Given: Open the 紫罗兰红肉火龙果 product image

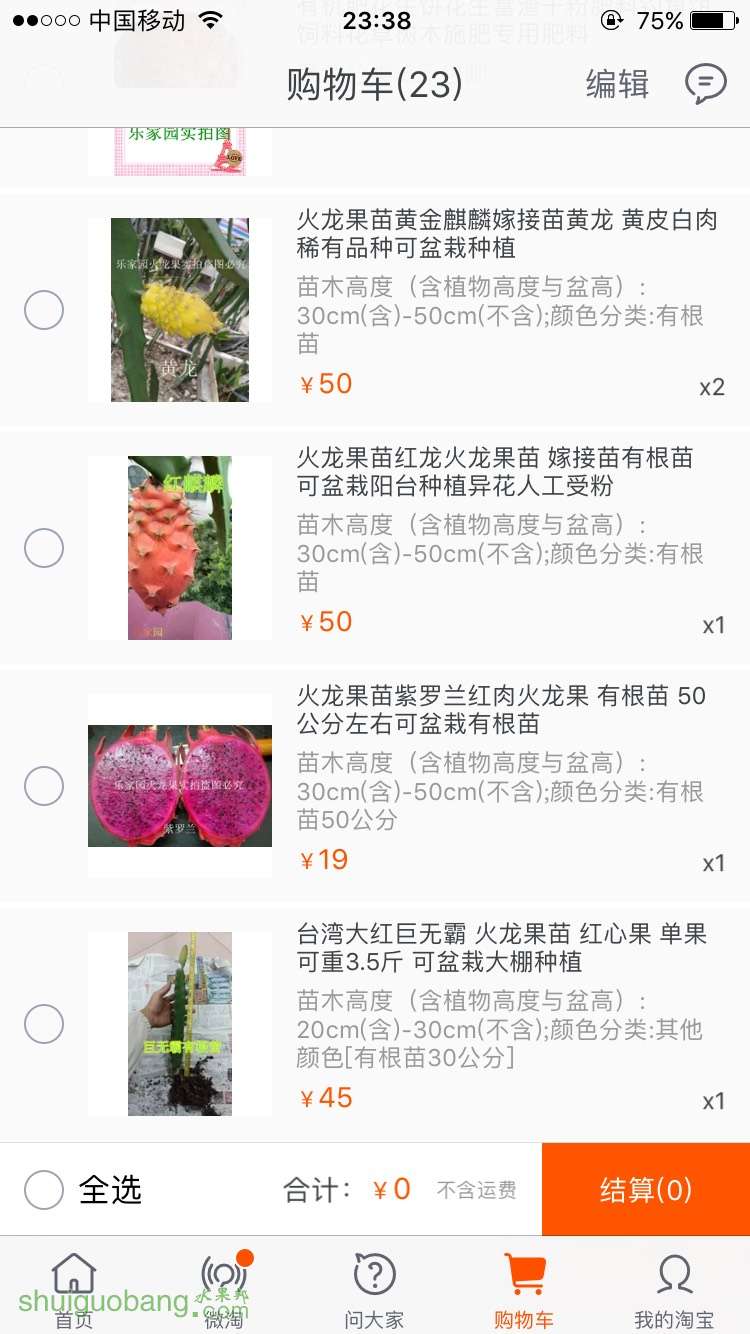Looking at the screenshot, I should 180,786.
